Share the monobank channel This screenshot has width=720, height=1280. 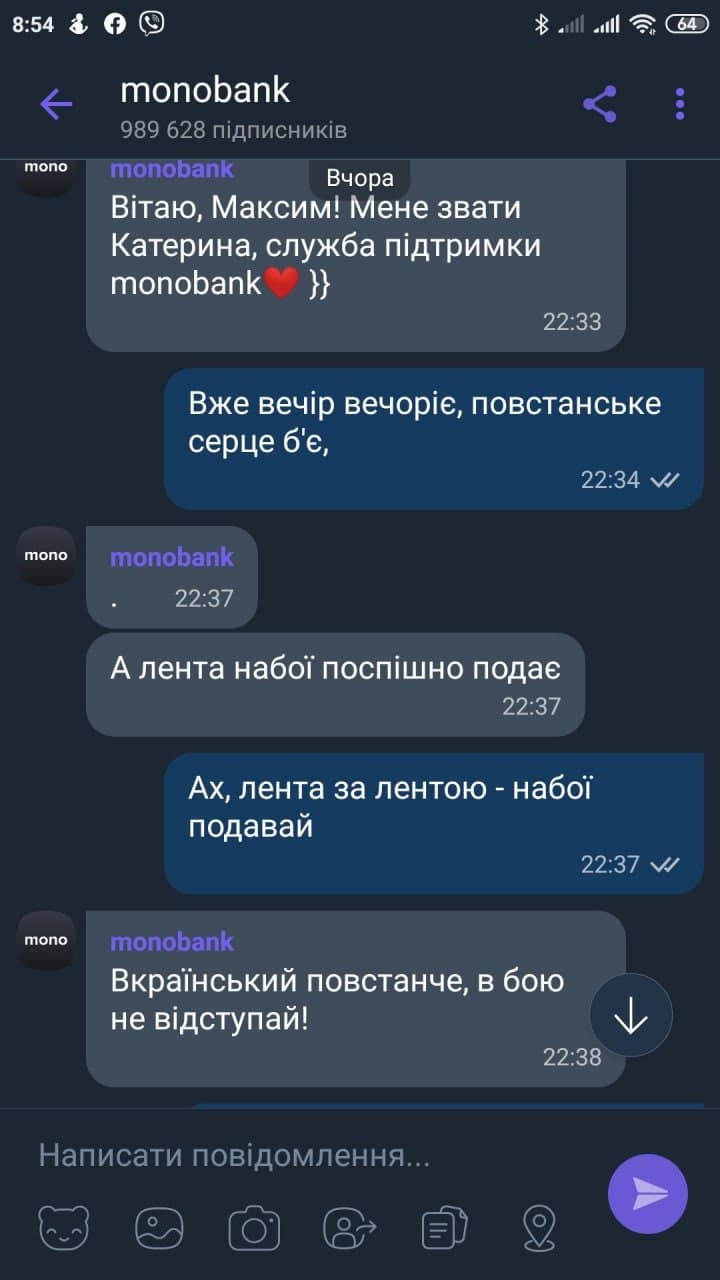(x=599, y=104)
